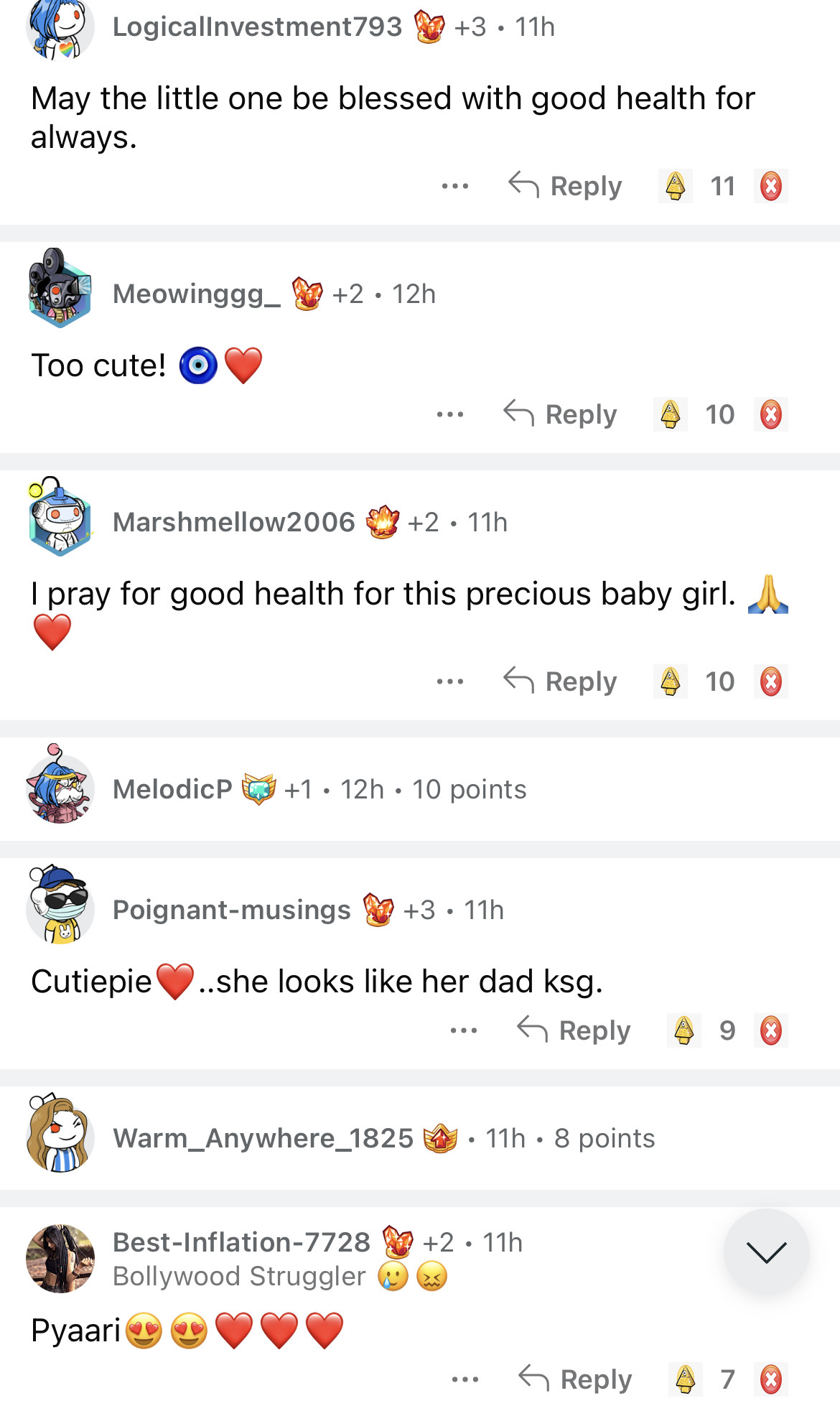Open more options on LogicalInvestment793's comment
The image size is (840, 1416).
[x=454, y=186]
